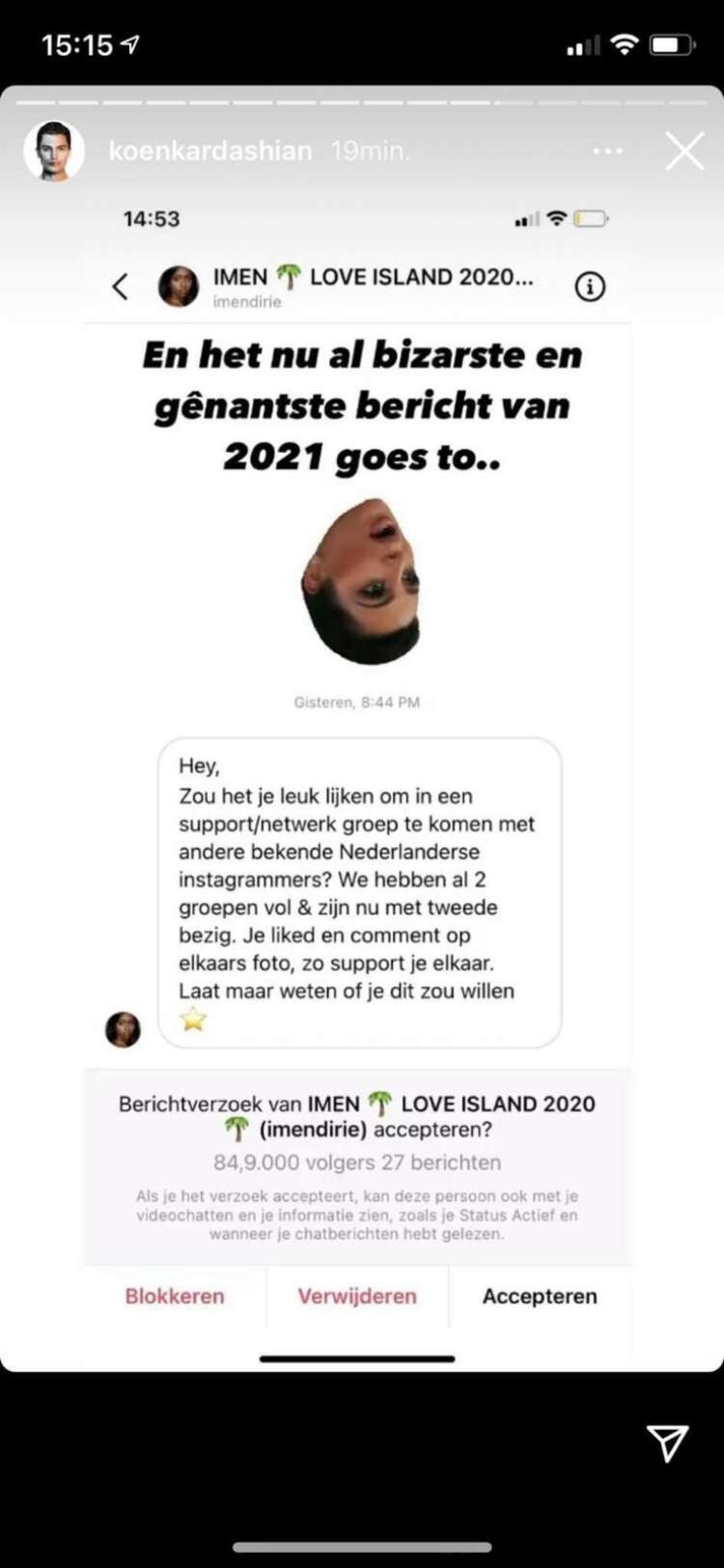This screenshot has height=1568, width=724.
Task: Close the story viewer
Action: pos(684,152)
